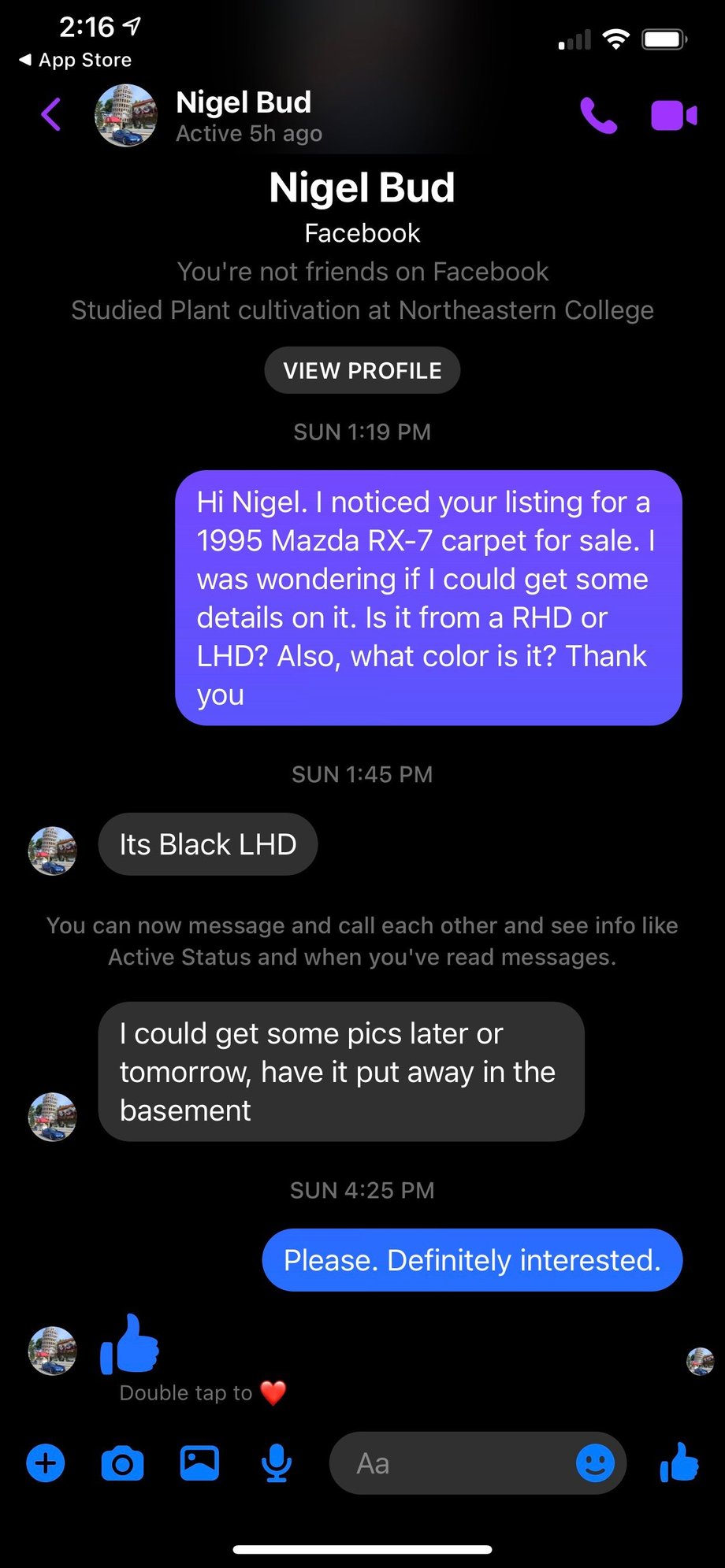Open the photo gallery picker

coord(199,1463)
